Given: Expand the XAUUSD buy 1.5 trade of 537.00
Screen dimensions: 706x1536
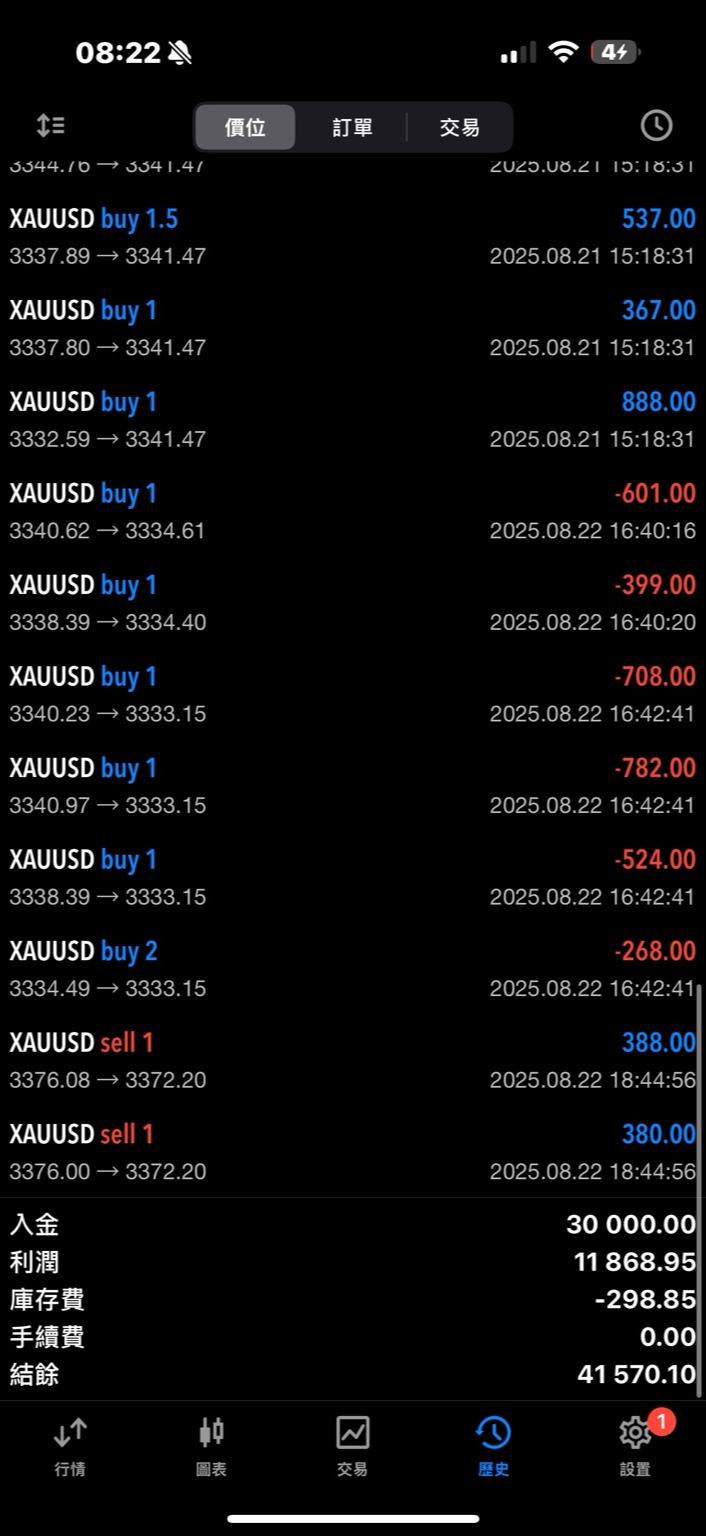Looking at the screenshot, I should tap(352, 237).
